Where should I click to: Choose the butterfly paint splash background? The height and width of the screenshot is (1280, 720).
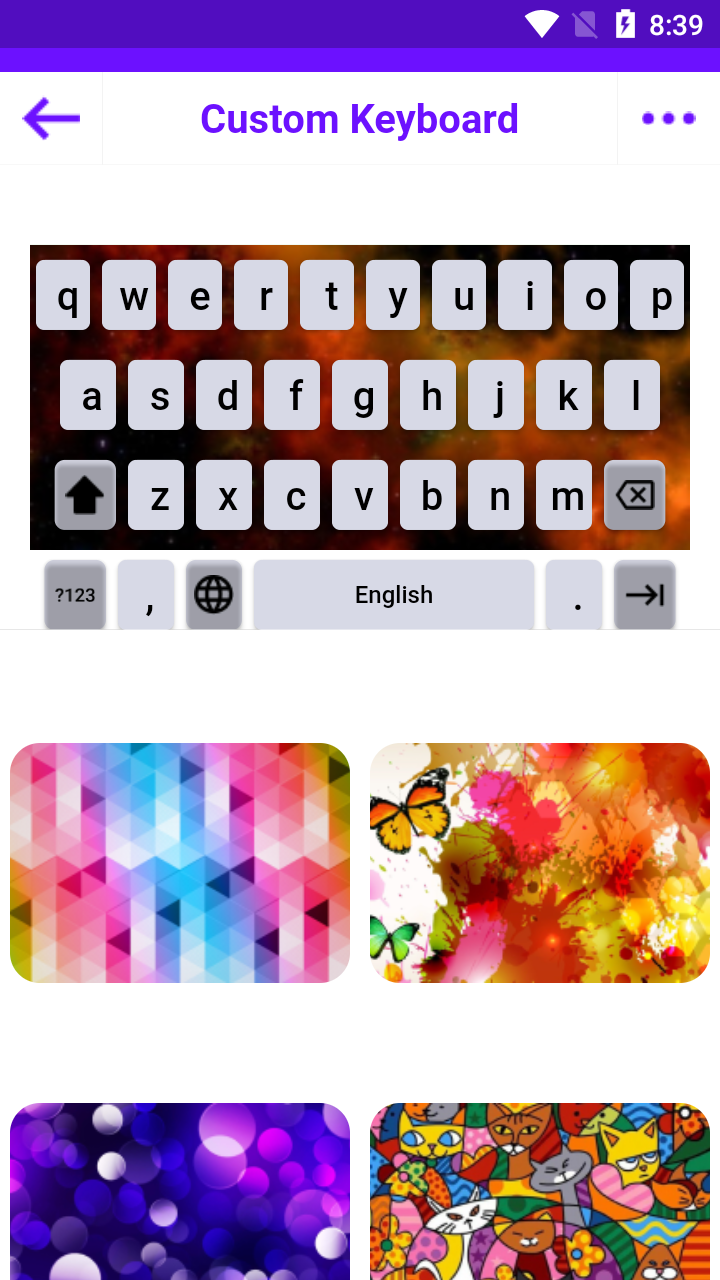point(540,863)
